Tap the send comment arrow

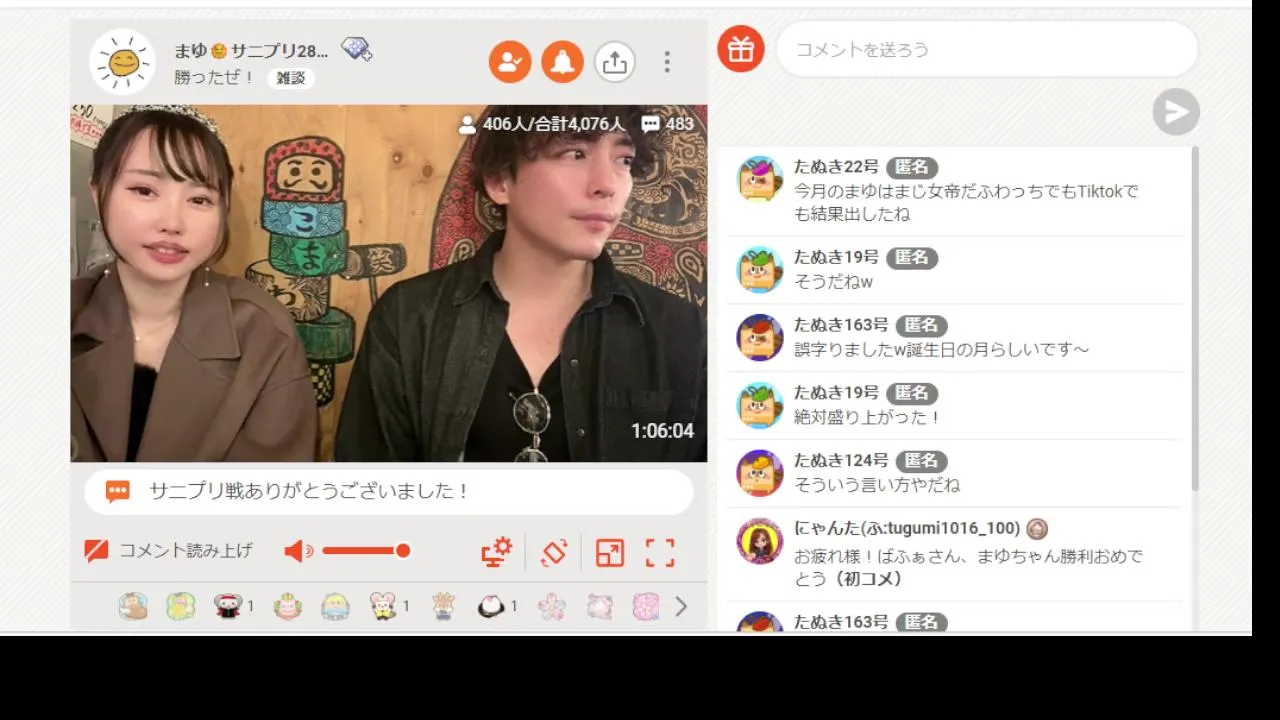coord(1175,112)
